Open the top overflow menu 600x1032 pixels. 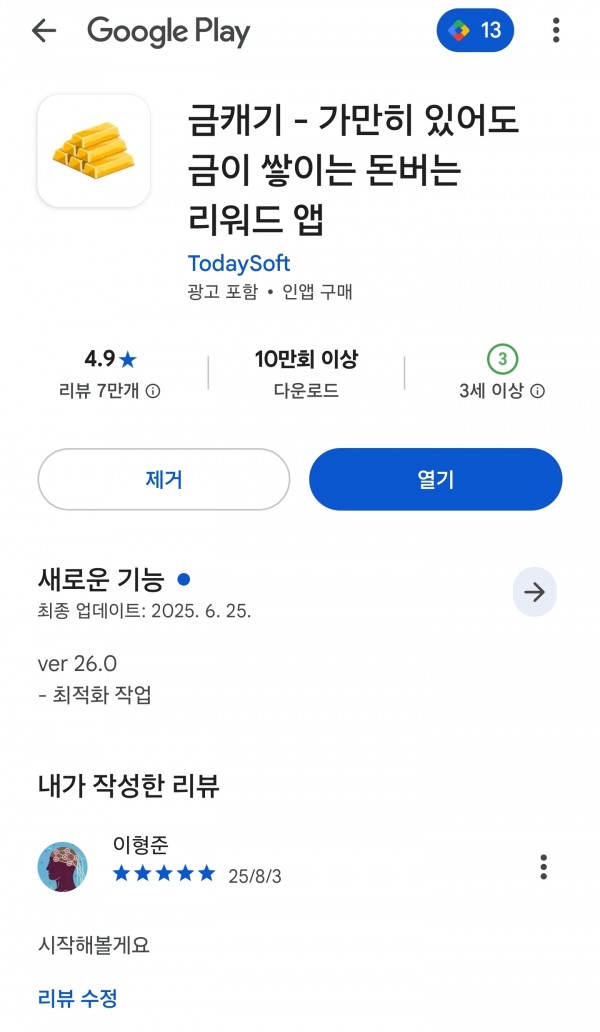556,30
